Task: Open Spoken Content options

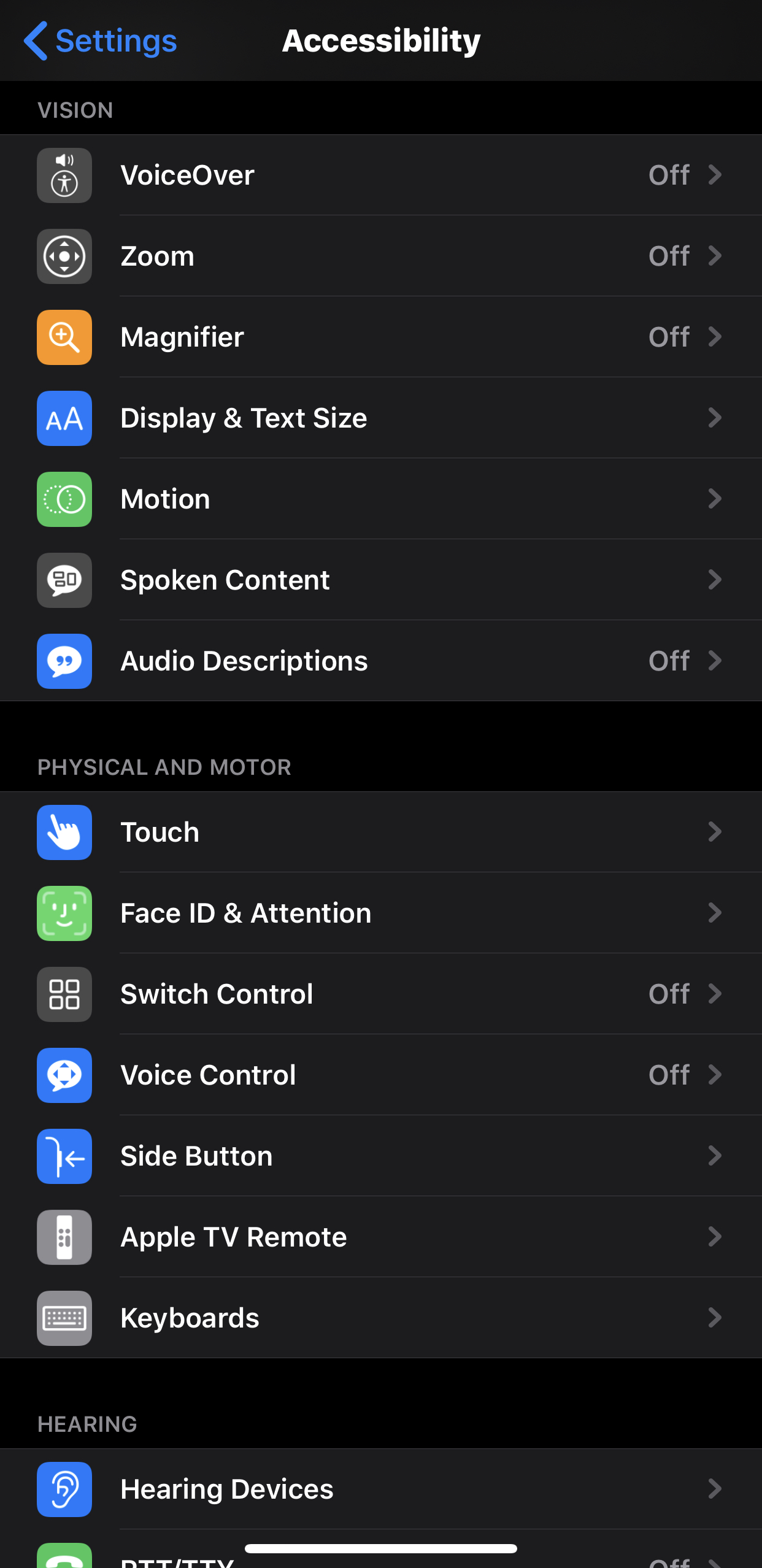Action: pyautogui.click(x=380, y=580)
